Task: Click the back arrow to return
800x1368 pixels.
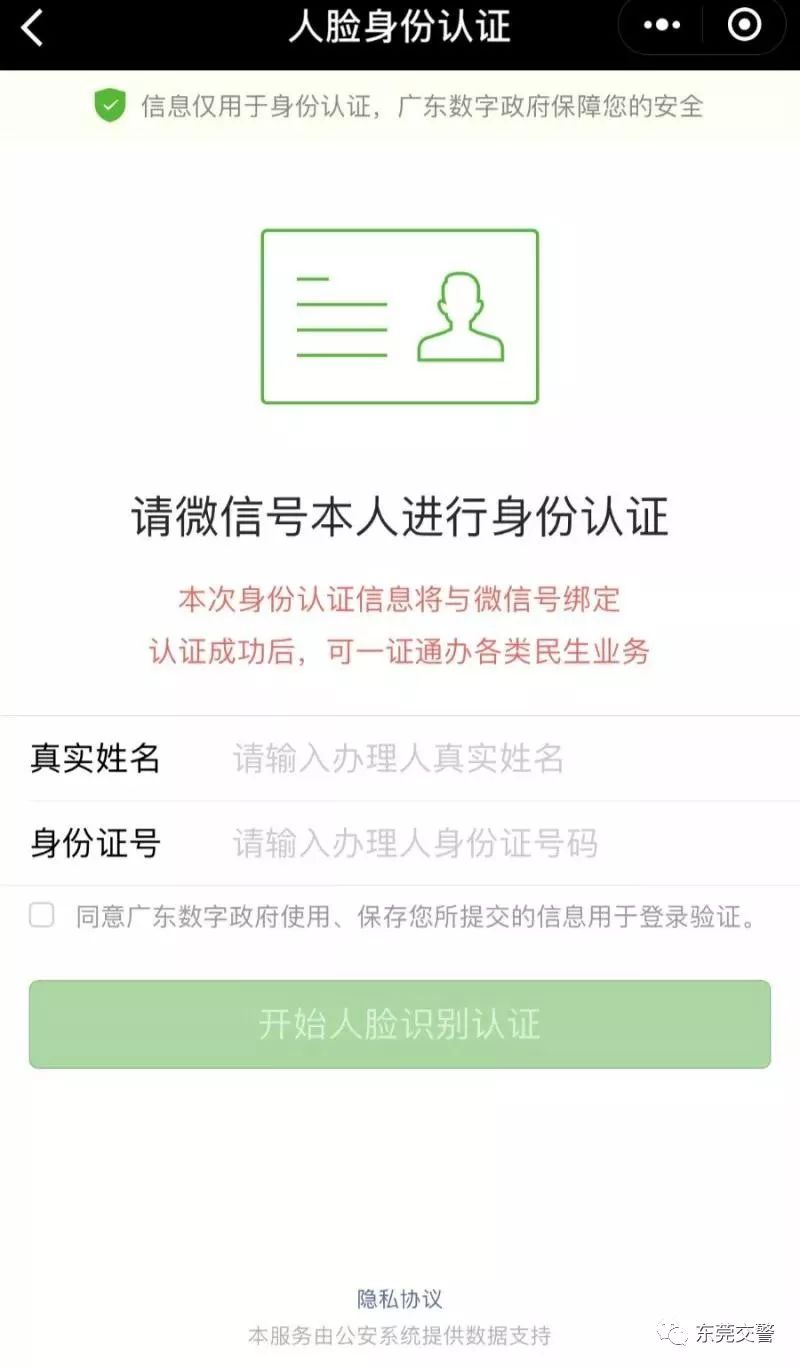Action: (x=32, y=27)
